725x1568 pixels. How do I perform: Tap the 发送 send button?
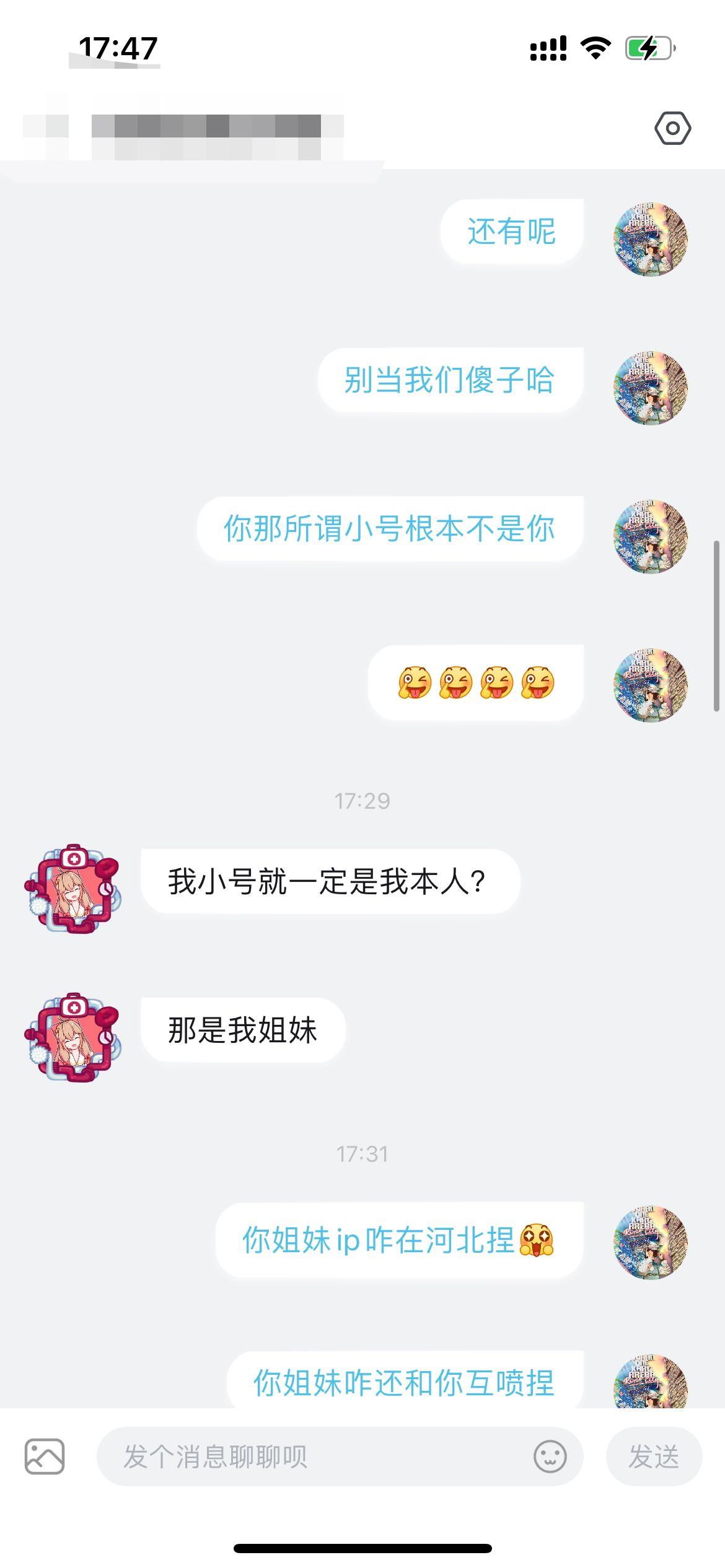click(x=654, y=1456)
